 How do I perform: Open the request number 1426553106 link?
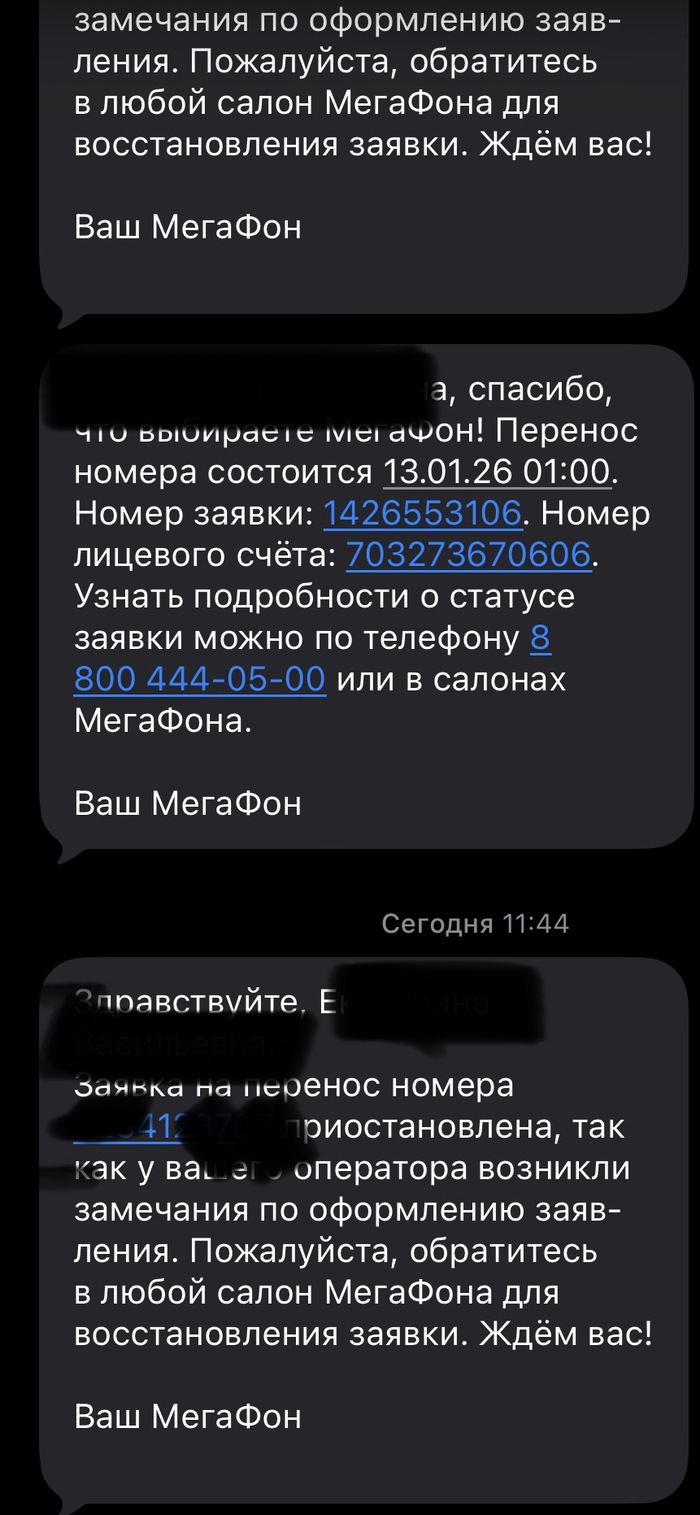tap(423, 513)
